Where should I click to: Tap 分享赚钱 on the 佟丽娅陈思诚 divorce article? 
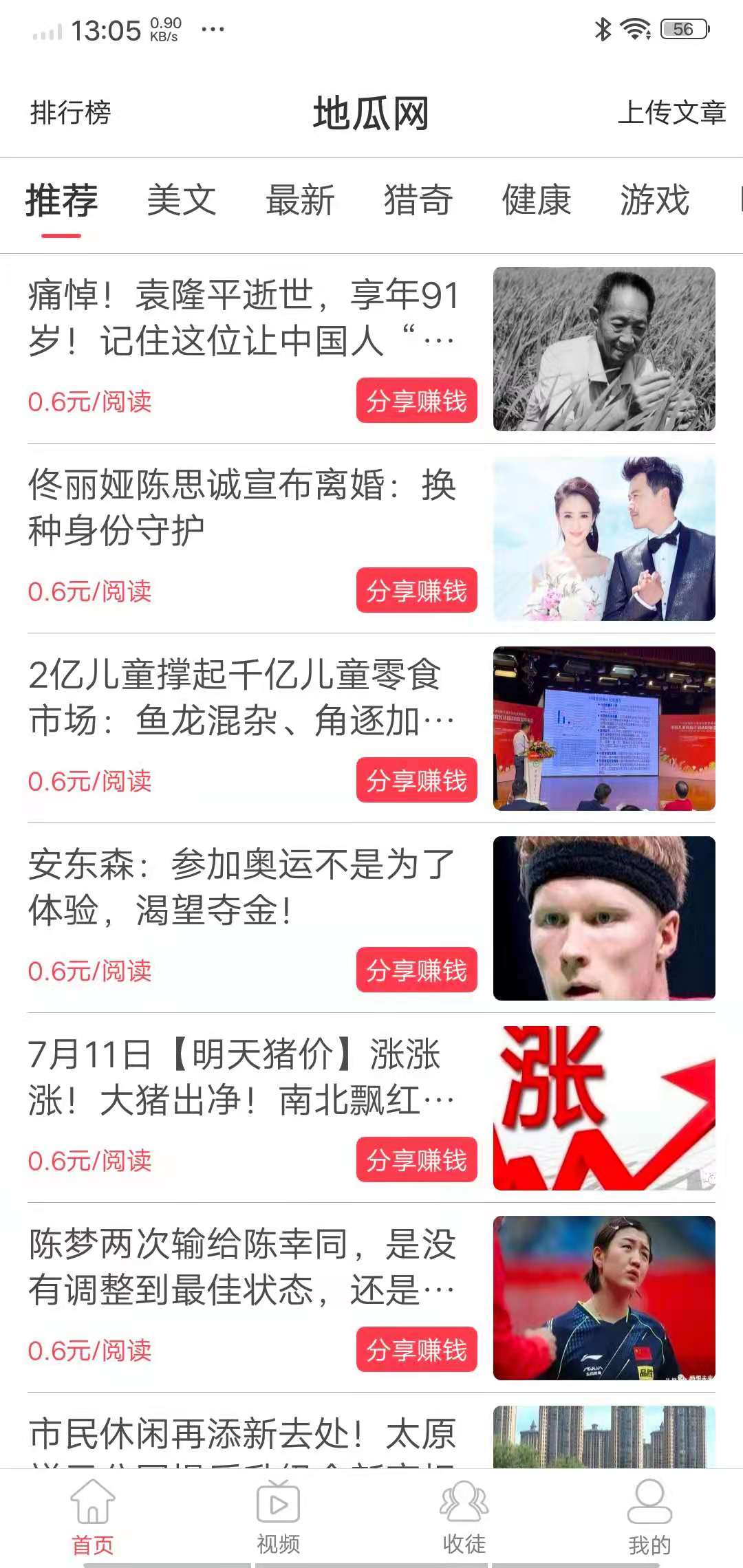(x=416, y=589)
